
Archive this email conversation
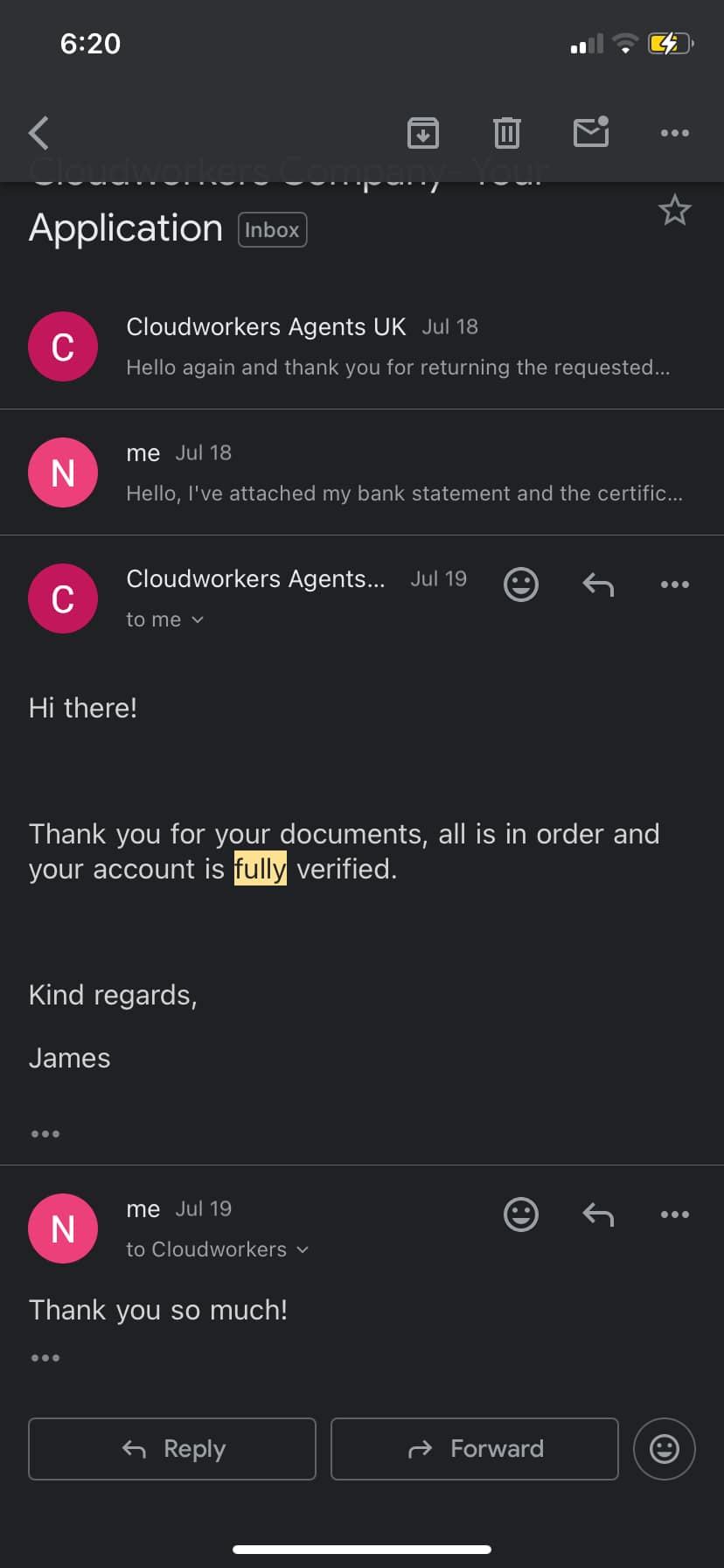point(423,133)
